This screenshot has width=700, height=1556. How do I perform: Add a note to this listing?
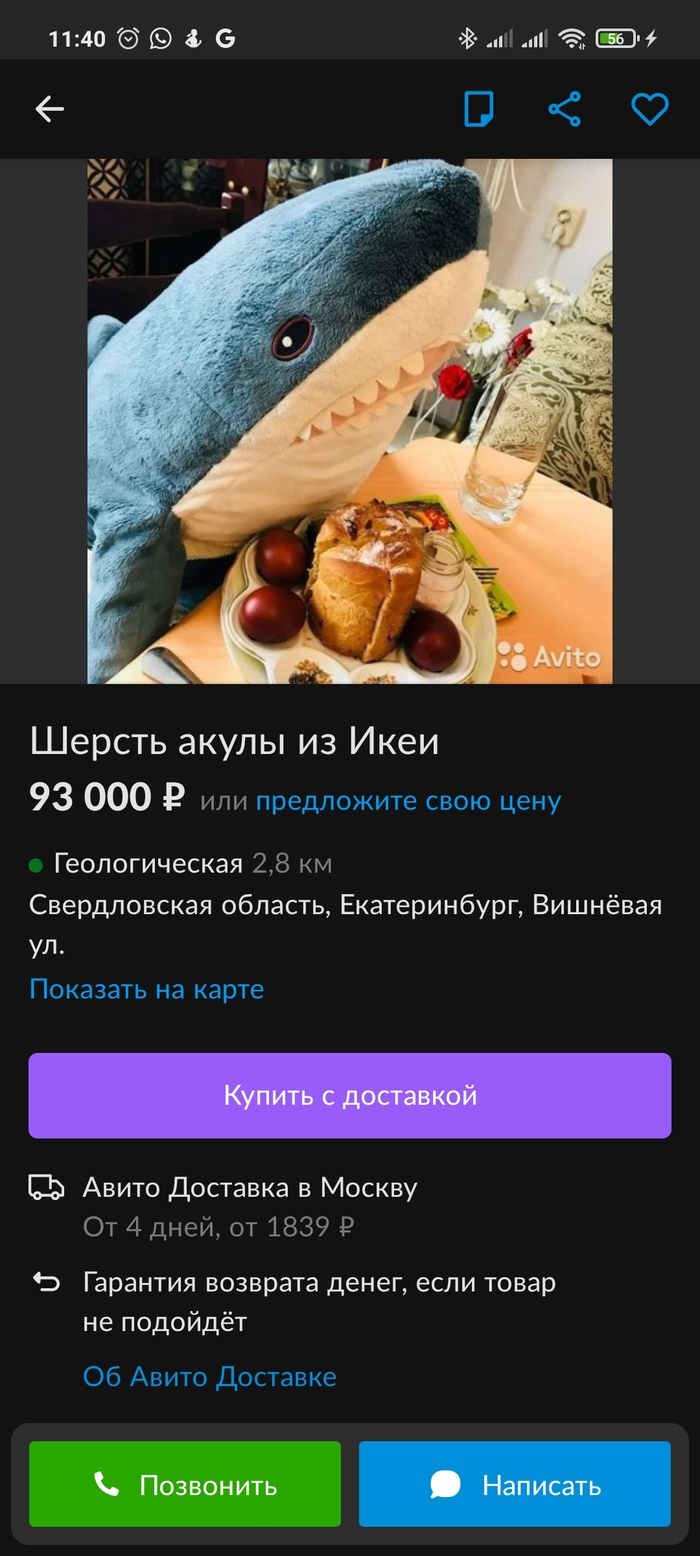point(479,109)
